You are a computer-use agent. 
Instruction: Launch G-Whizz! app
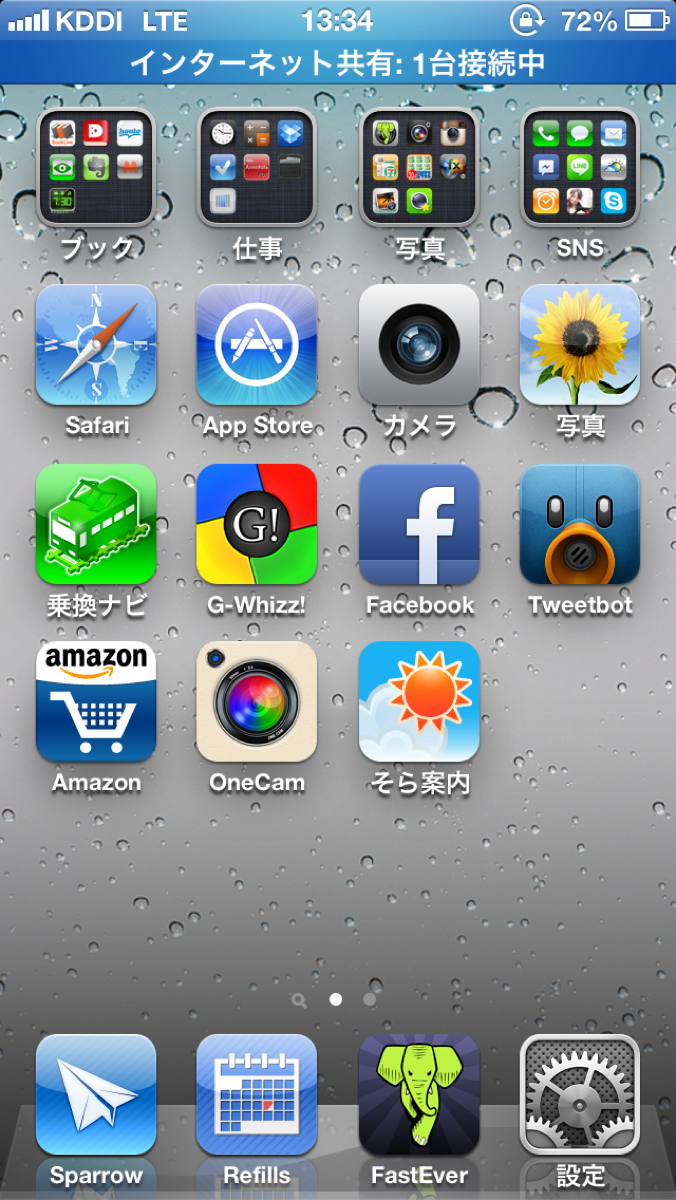pyautogui.click(x=257, y=524)
